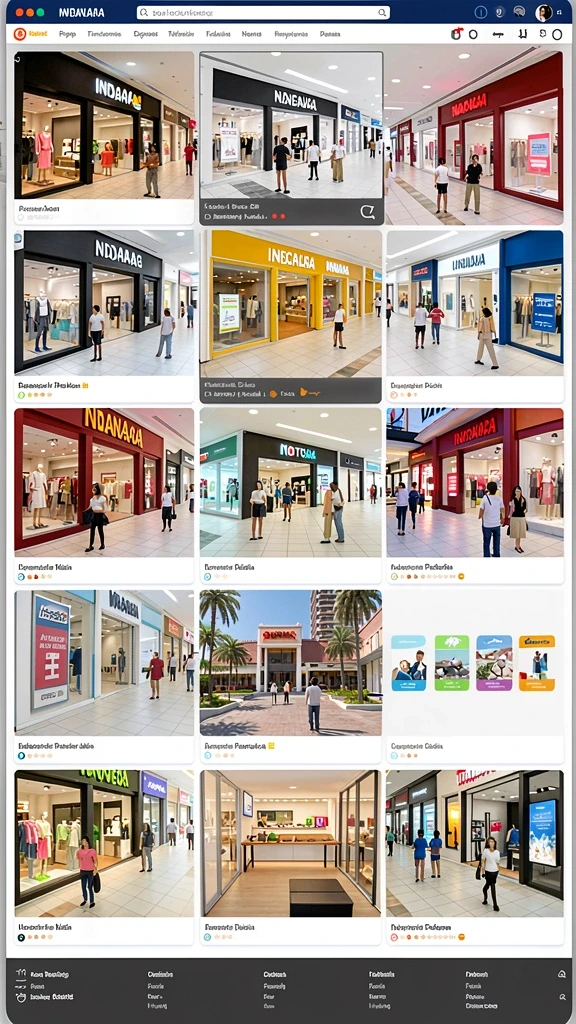This screenshot has height=1024, width=576.
Task: Open the yellow storefront card
Action: click(x=291, y=316)
